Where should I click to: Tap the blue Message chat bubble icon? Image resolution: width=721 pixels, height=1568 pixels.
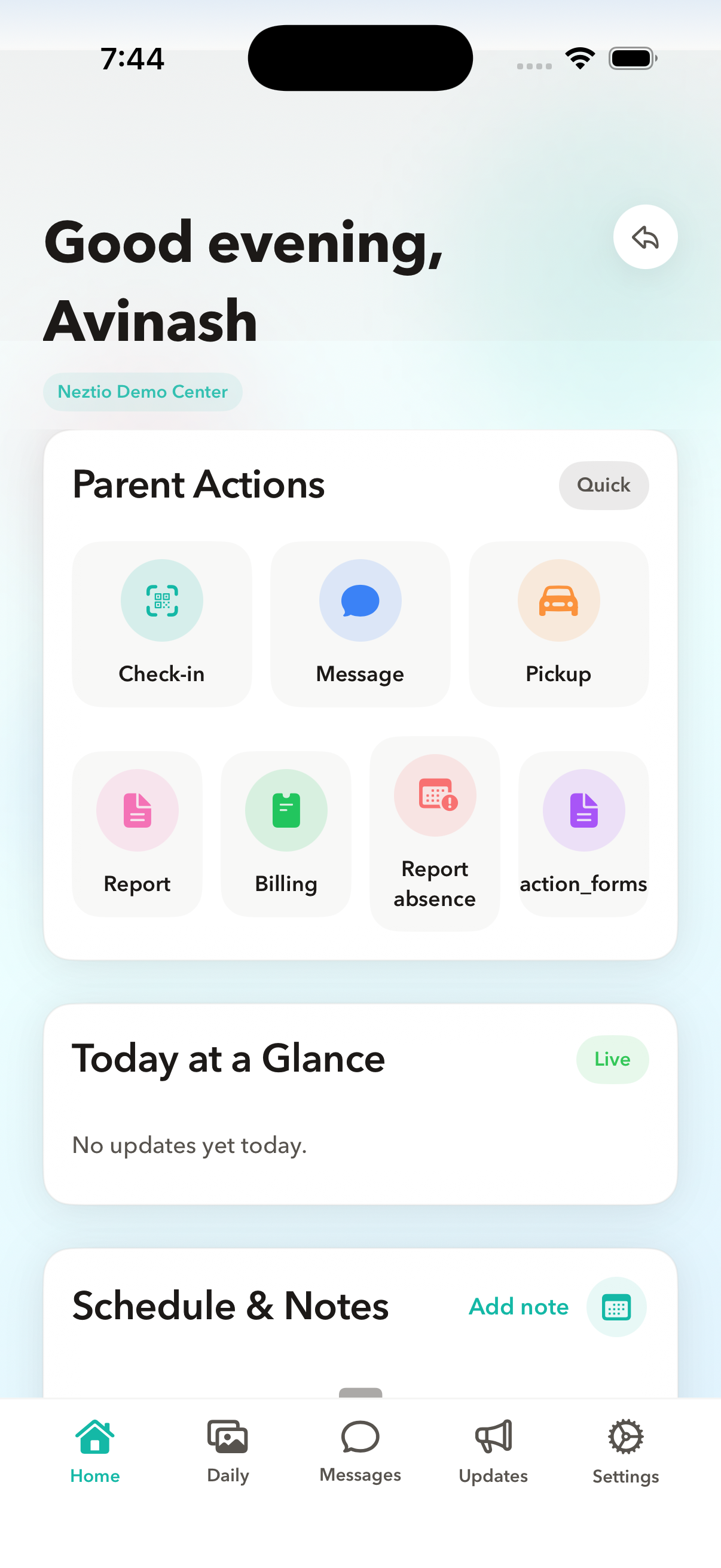coord(359,600)
